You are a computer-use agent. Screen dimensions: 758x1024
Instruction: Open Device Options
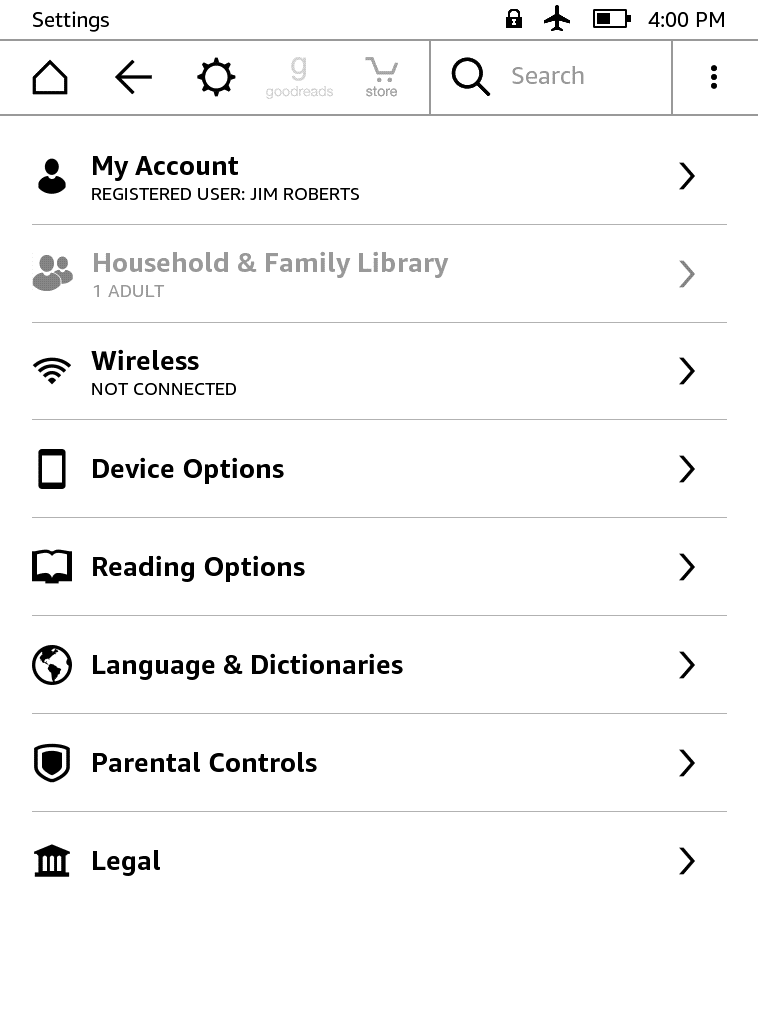(x=379, y=469)
